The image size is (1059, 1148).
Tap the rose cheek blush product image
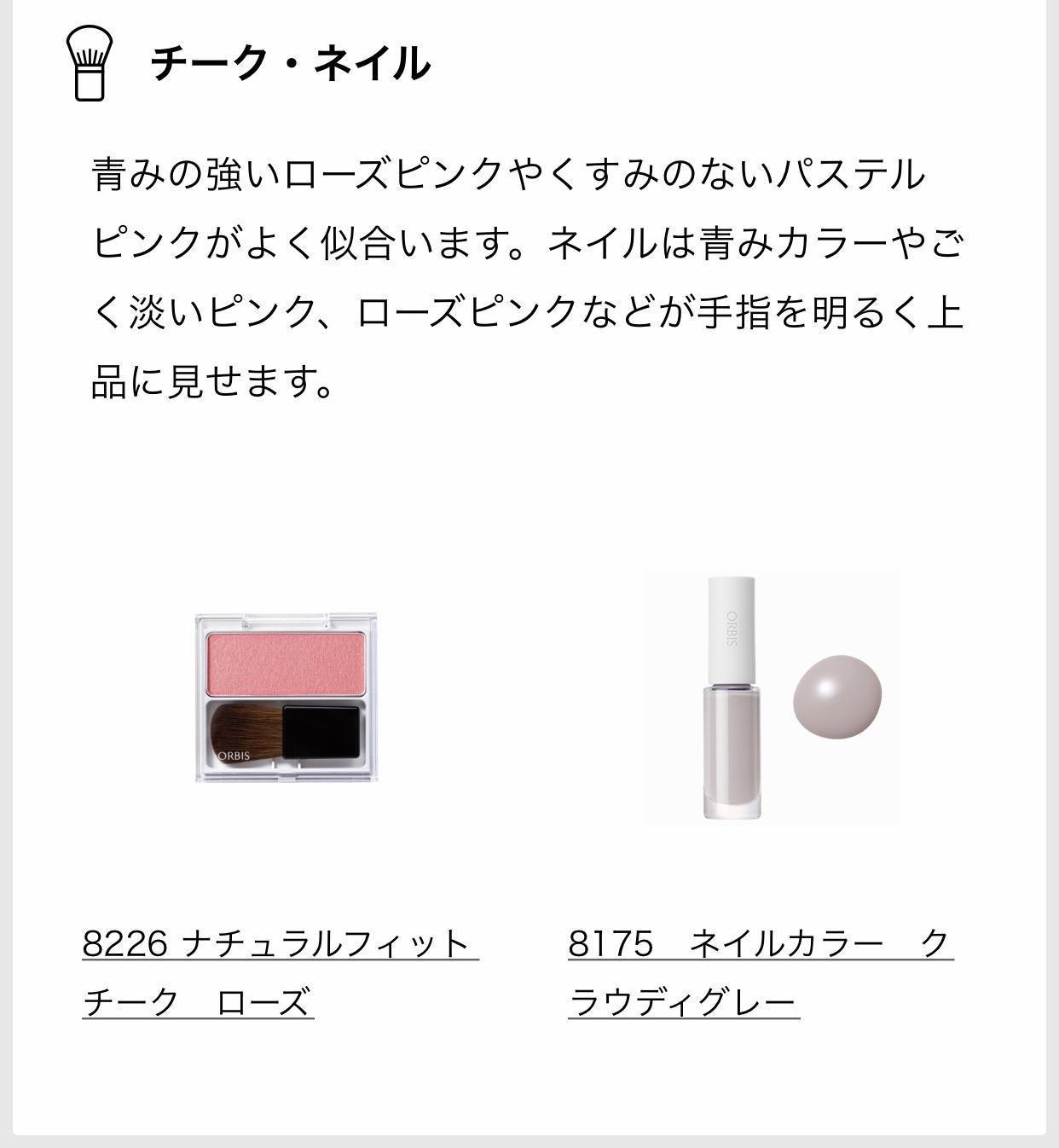point(286,696)
